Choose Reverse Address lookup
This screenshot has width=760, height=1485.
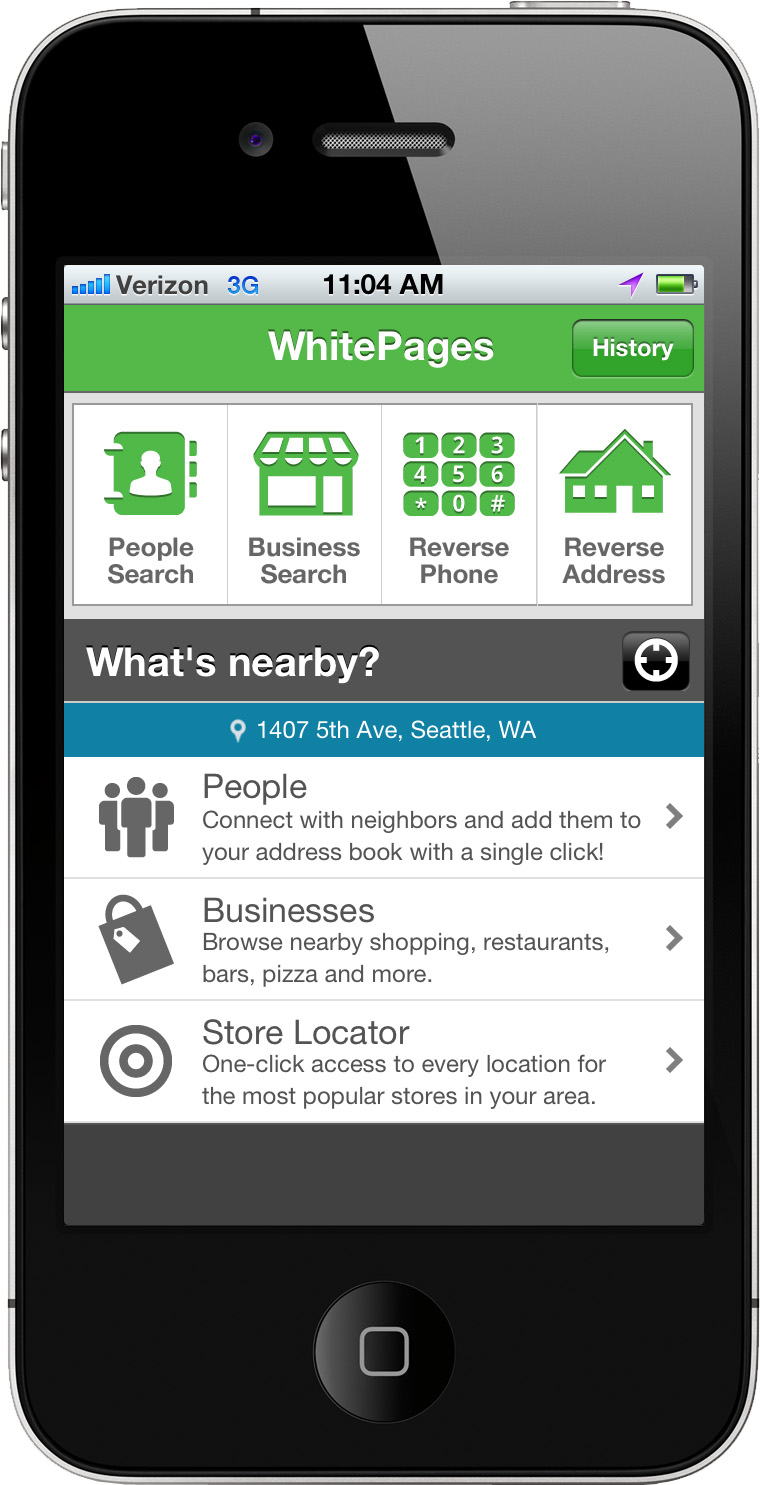[614, 505]
